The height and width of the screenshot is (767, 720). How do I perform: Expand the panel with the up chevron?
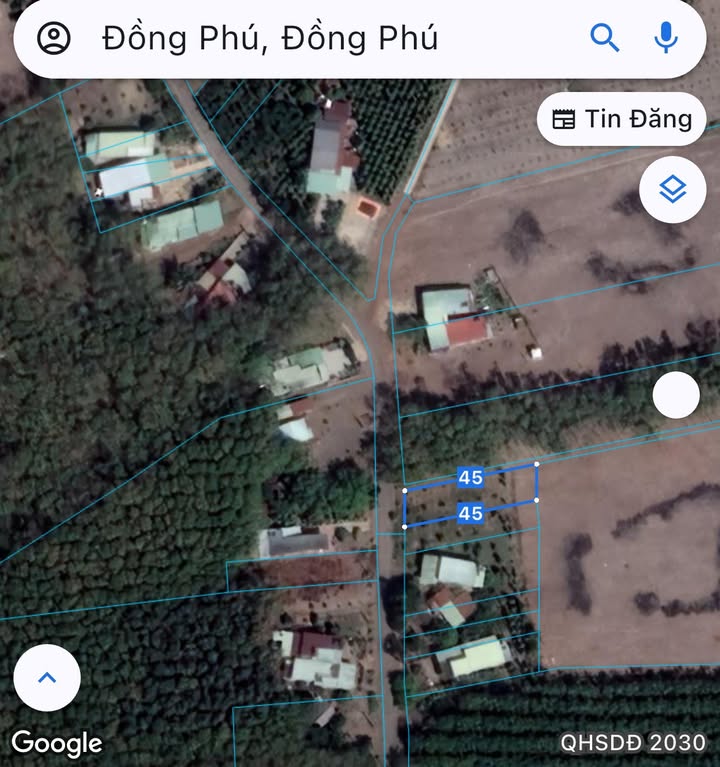pos(47,678)
